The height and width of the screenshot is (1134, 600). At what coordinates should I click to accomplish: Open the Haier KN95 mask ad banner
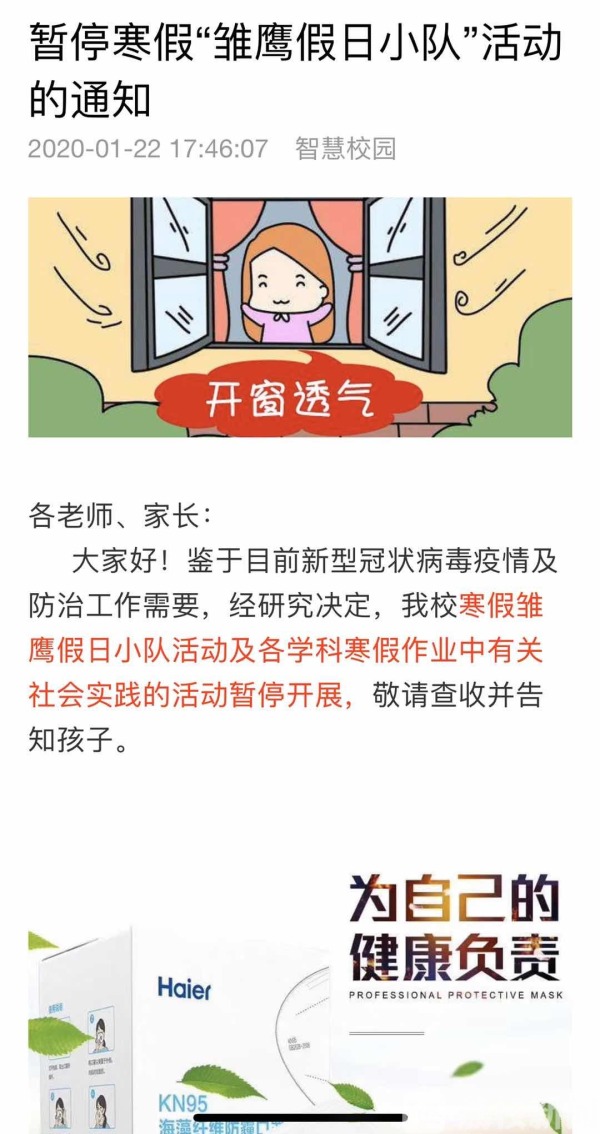(x=300, y=1000)
